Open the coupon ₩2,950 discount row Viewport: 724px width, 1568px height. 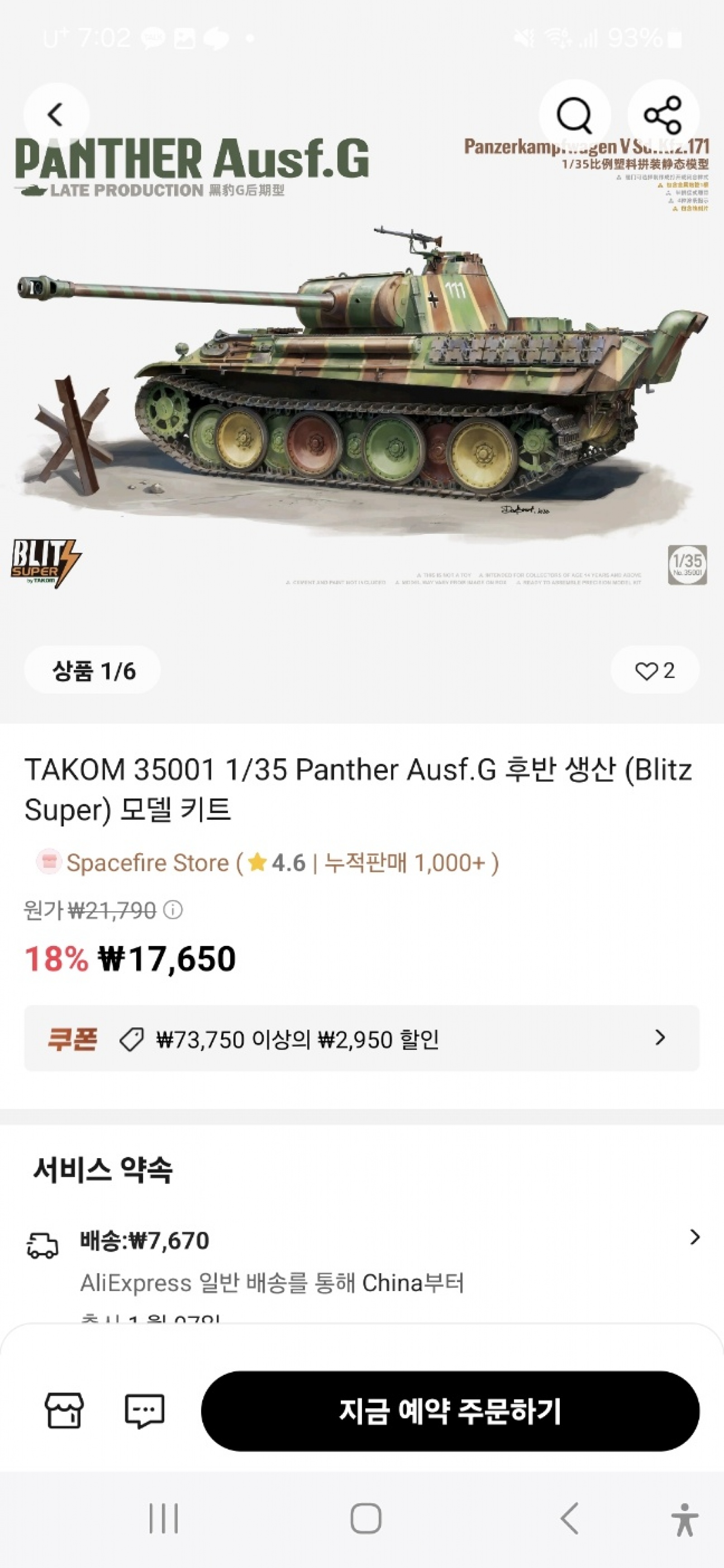coord(362,1038)
